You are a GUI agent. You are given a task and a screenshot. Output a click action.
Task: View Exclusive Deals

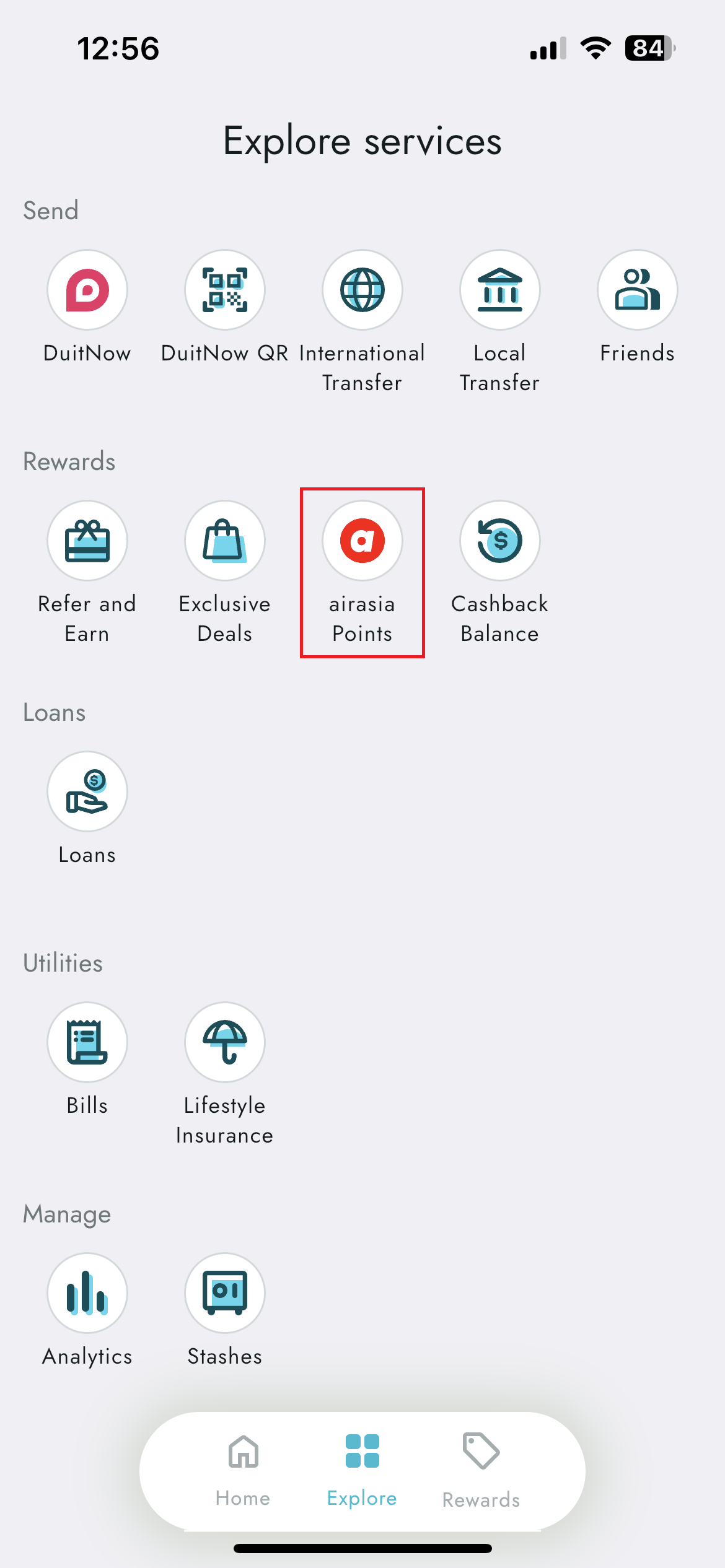[225, 541]
